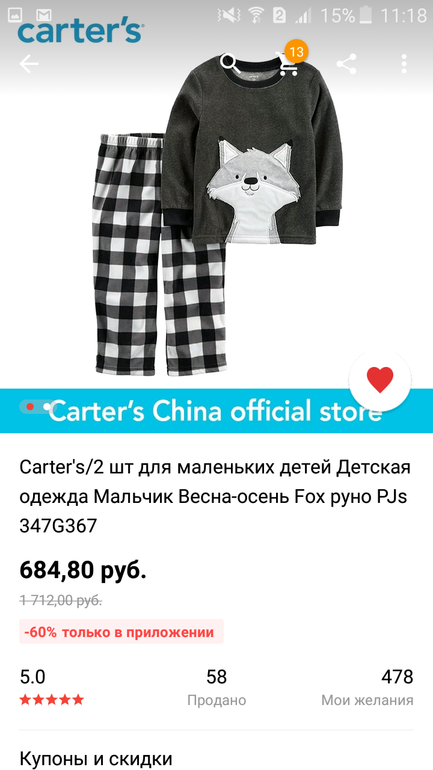Screen dimensions: 433x770
Task: Share this product
Action: [346, 64]
